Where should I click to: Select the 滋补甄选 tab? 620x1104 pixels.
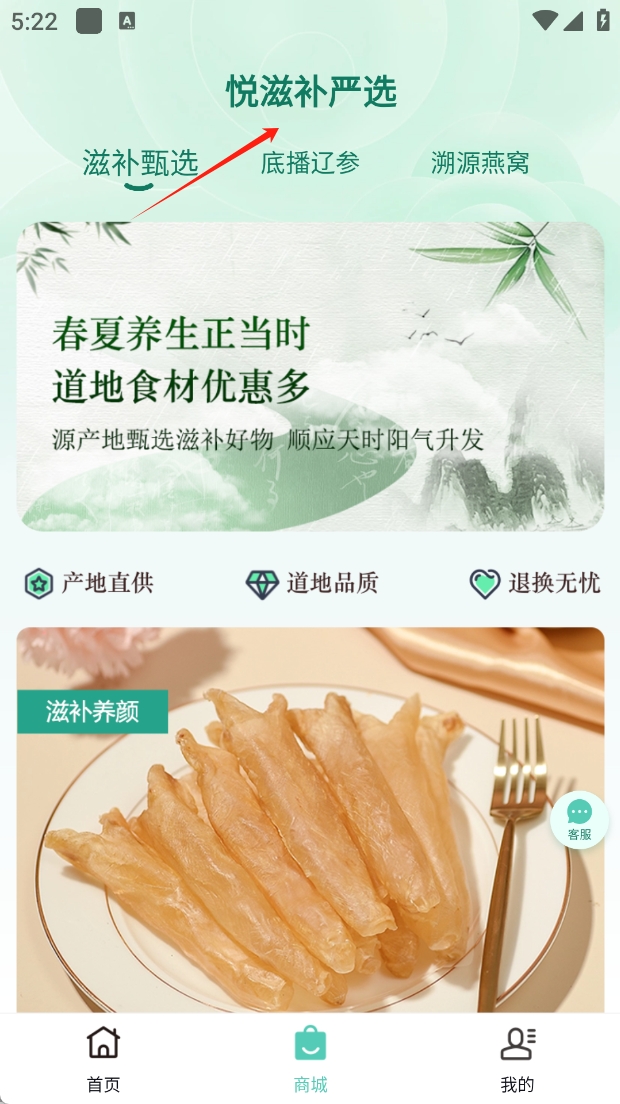click(141, 164)
